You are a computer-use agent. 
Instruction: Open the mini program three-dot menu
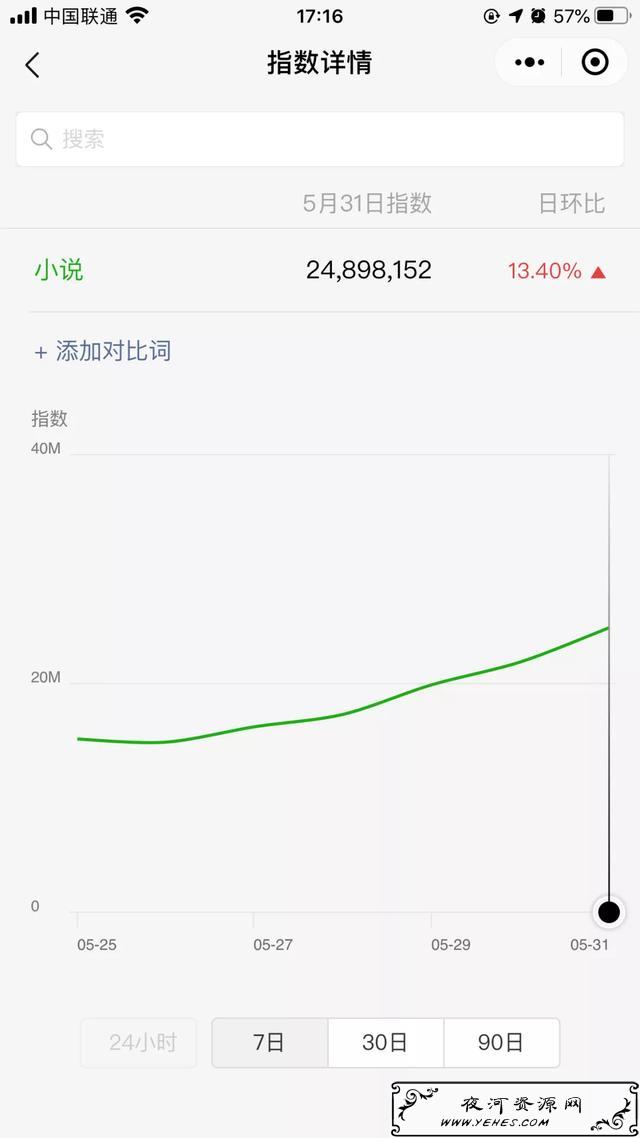(529, 62)
